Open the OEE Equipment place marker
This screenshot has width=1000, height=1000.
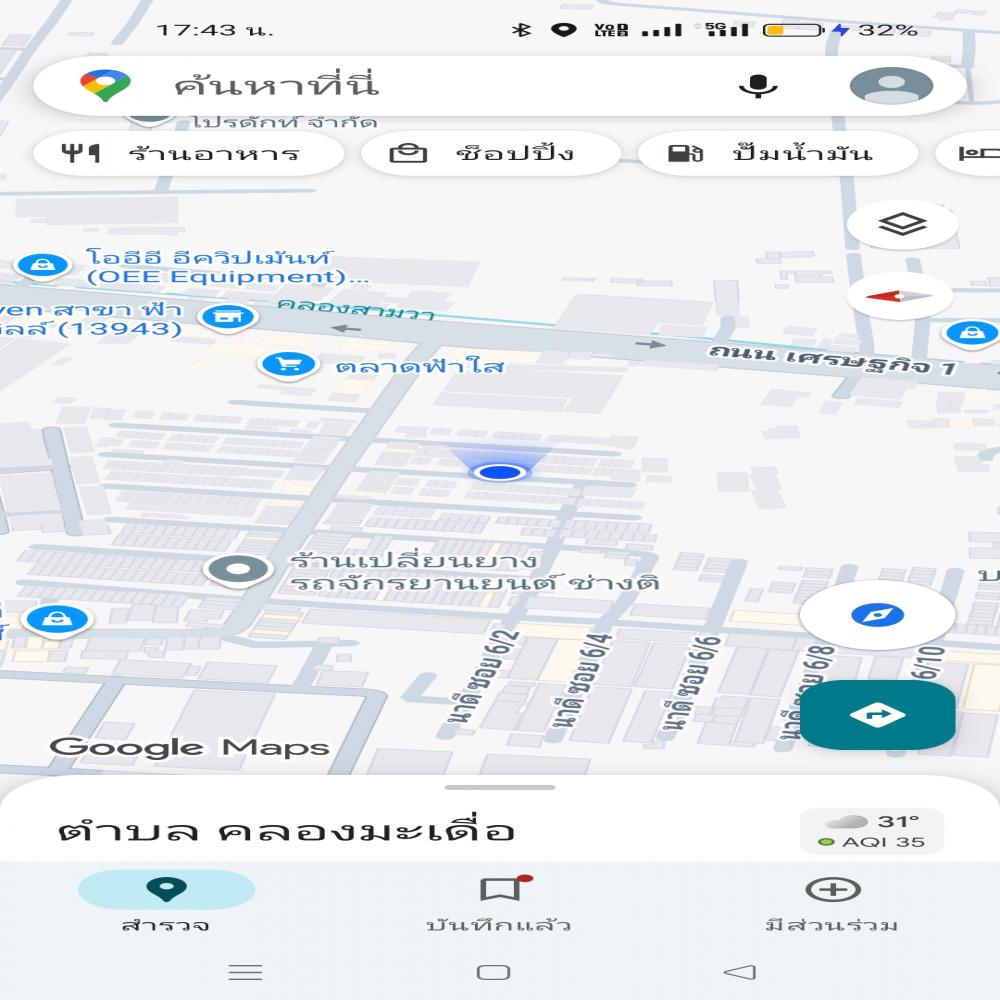(x=43, y=266)
